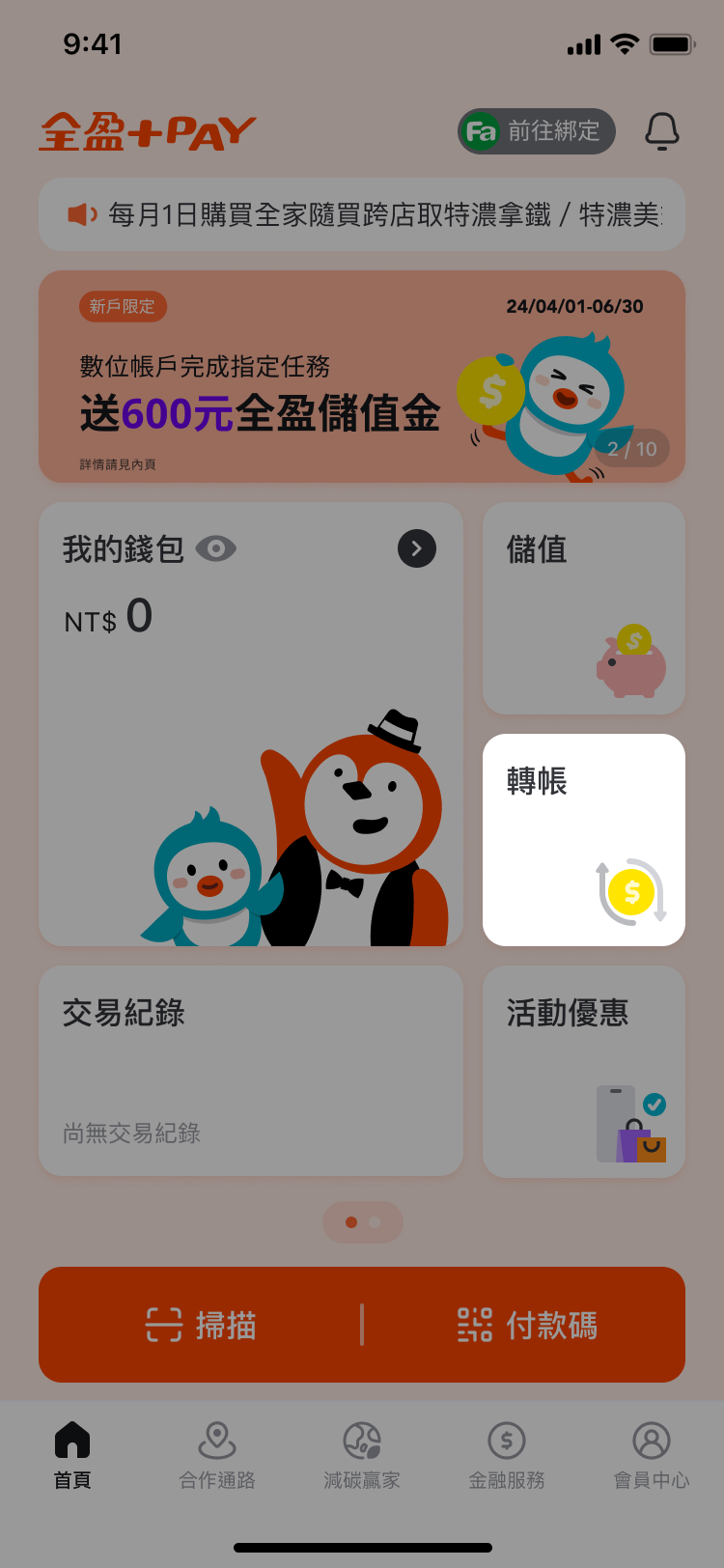This screenshot has height=1568, width=724.
Task: Open the 活動優惠 promotions card
Action: click(x=583, y=1072)
